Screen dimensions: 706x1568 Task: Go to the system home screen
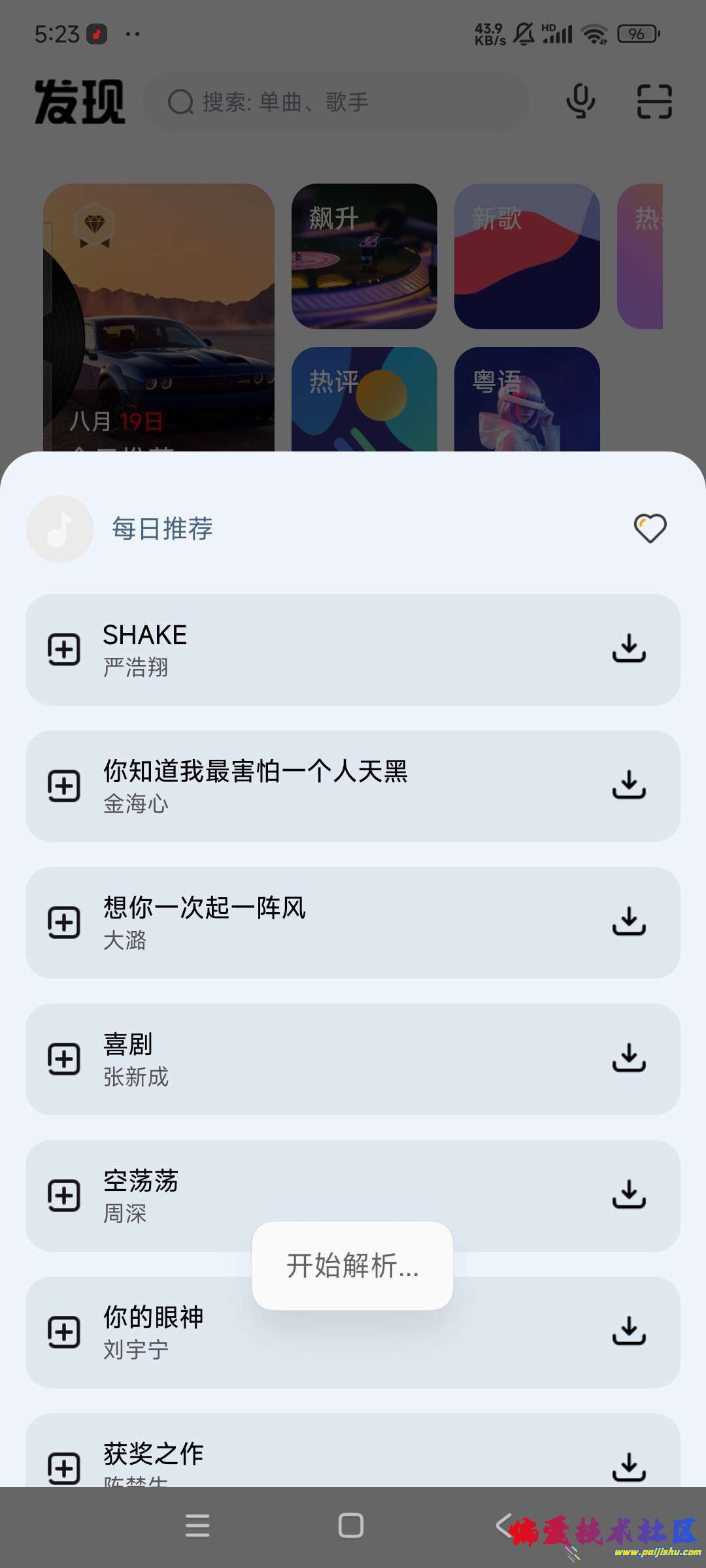coord(351,1526)
